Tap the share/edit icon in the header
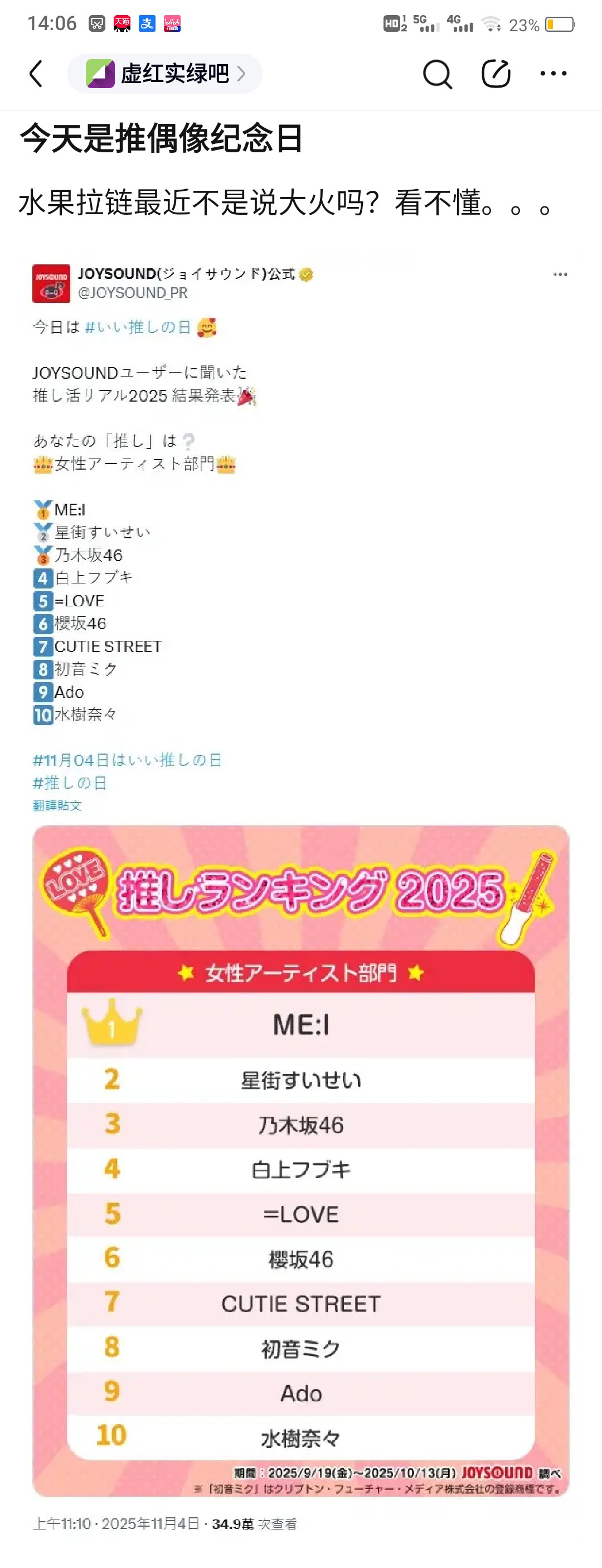 click(x=496, y=74)
